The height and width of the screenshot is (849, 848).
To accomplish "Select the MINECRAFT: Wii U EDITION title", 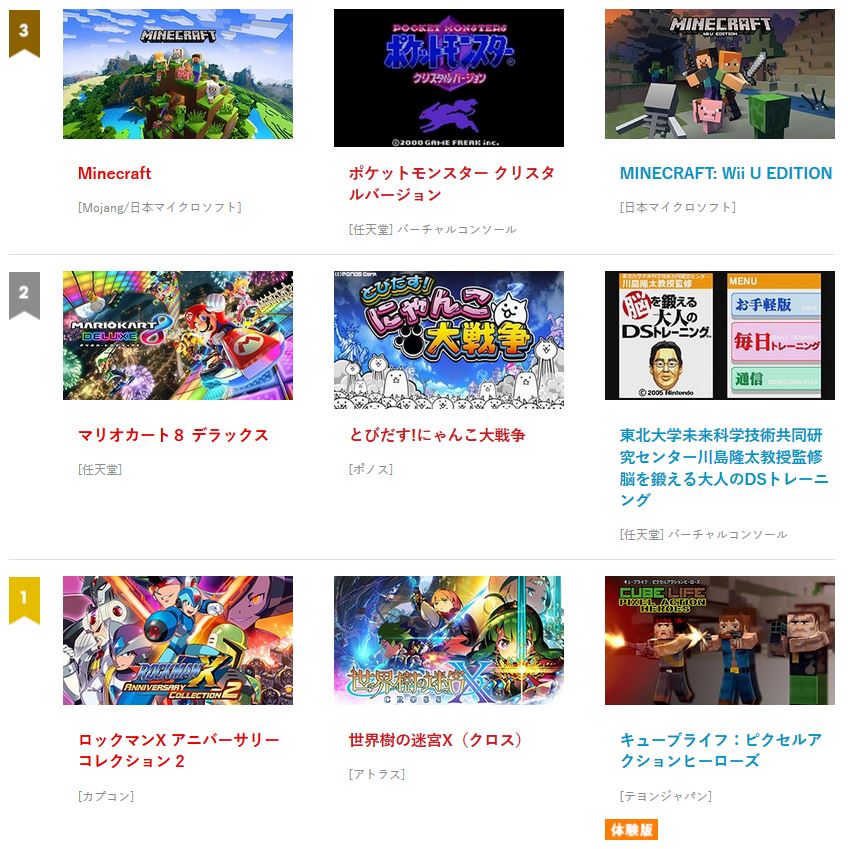I will point(725,173).
